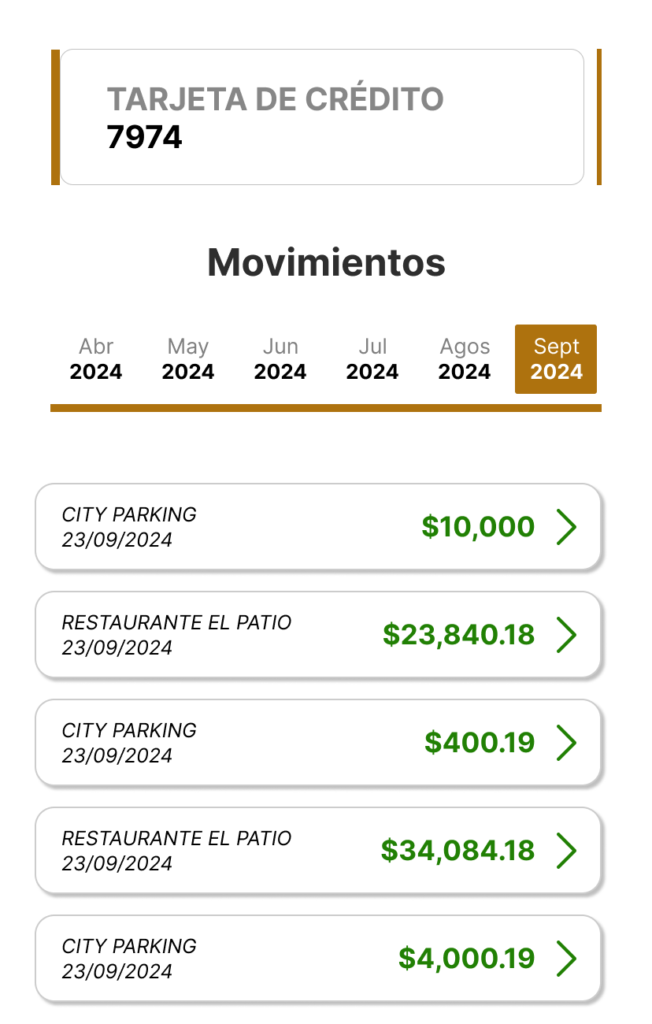652x1024 pixels.
Task: Open the Tarjeta de Crédito card
Action: [322, 117]
